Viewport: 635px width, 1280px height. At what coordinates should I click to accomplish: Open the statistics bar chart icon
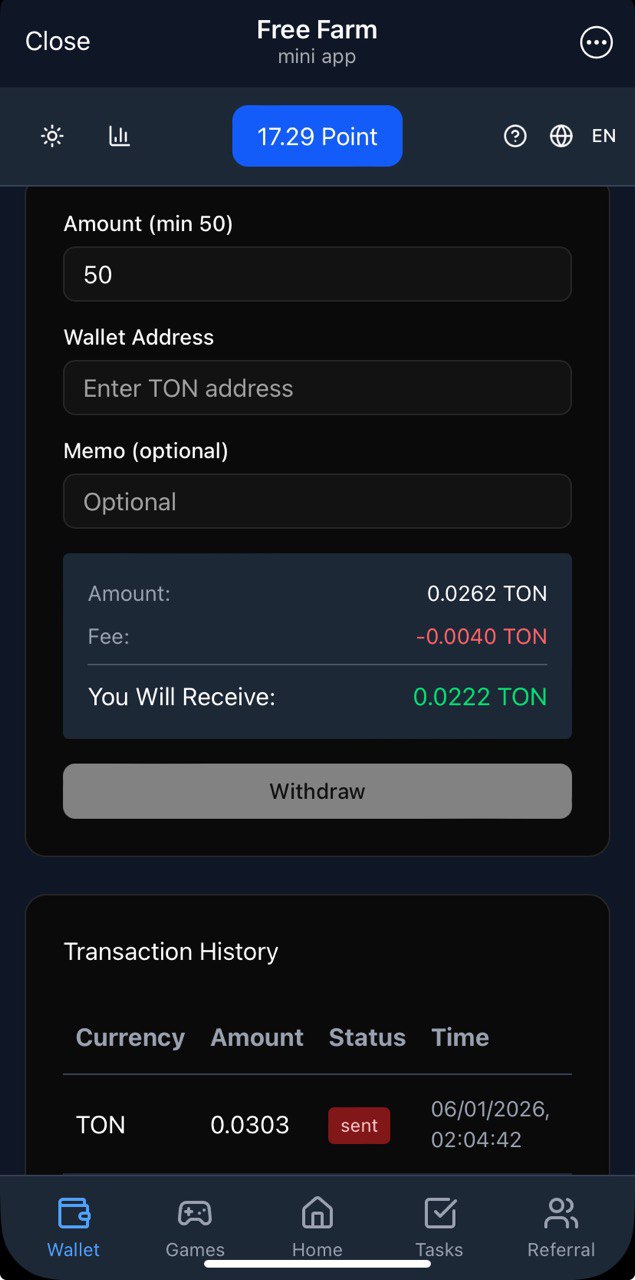(x=120, y=136)
